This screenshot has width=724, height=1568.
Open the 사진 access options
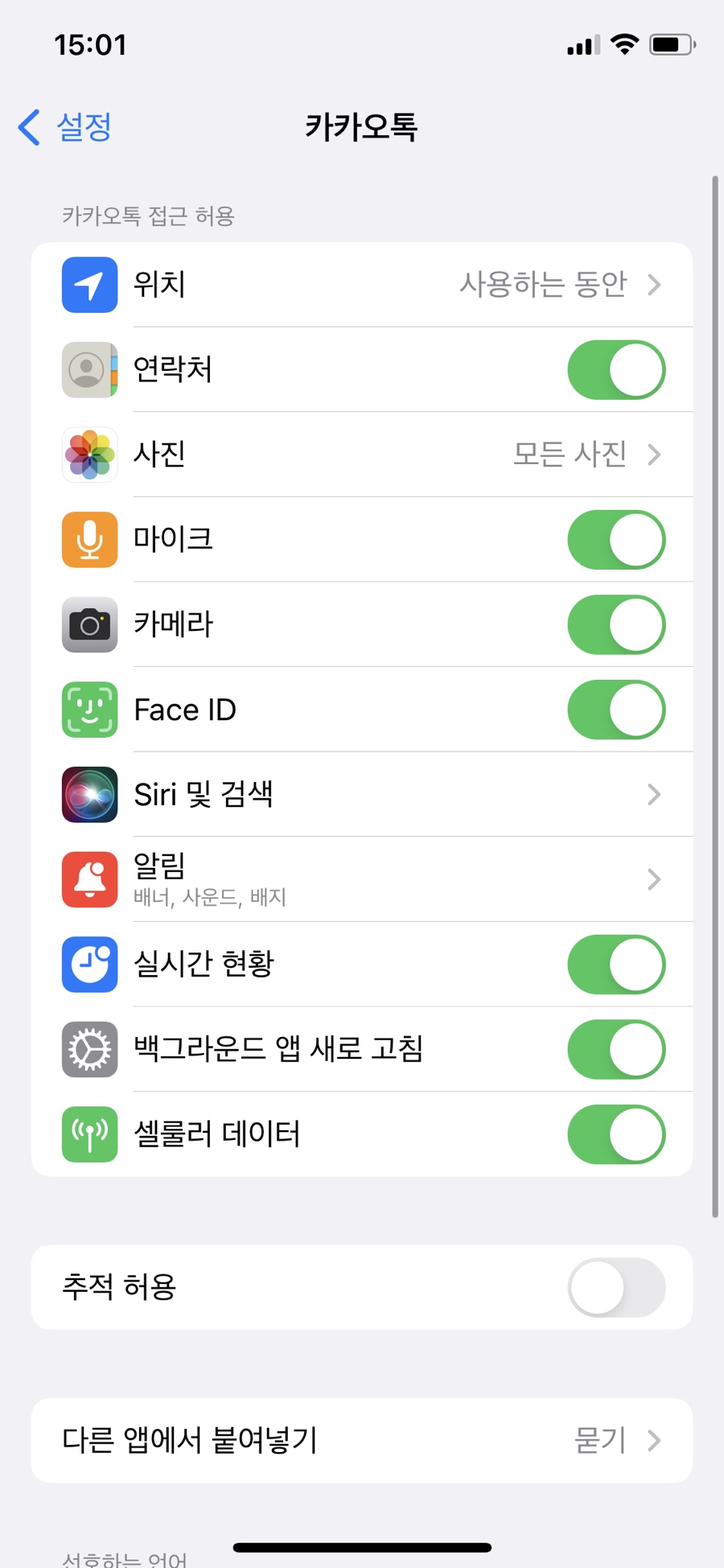coord(362,455)
